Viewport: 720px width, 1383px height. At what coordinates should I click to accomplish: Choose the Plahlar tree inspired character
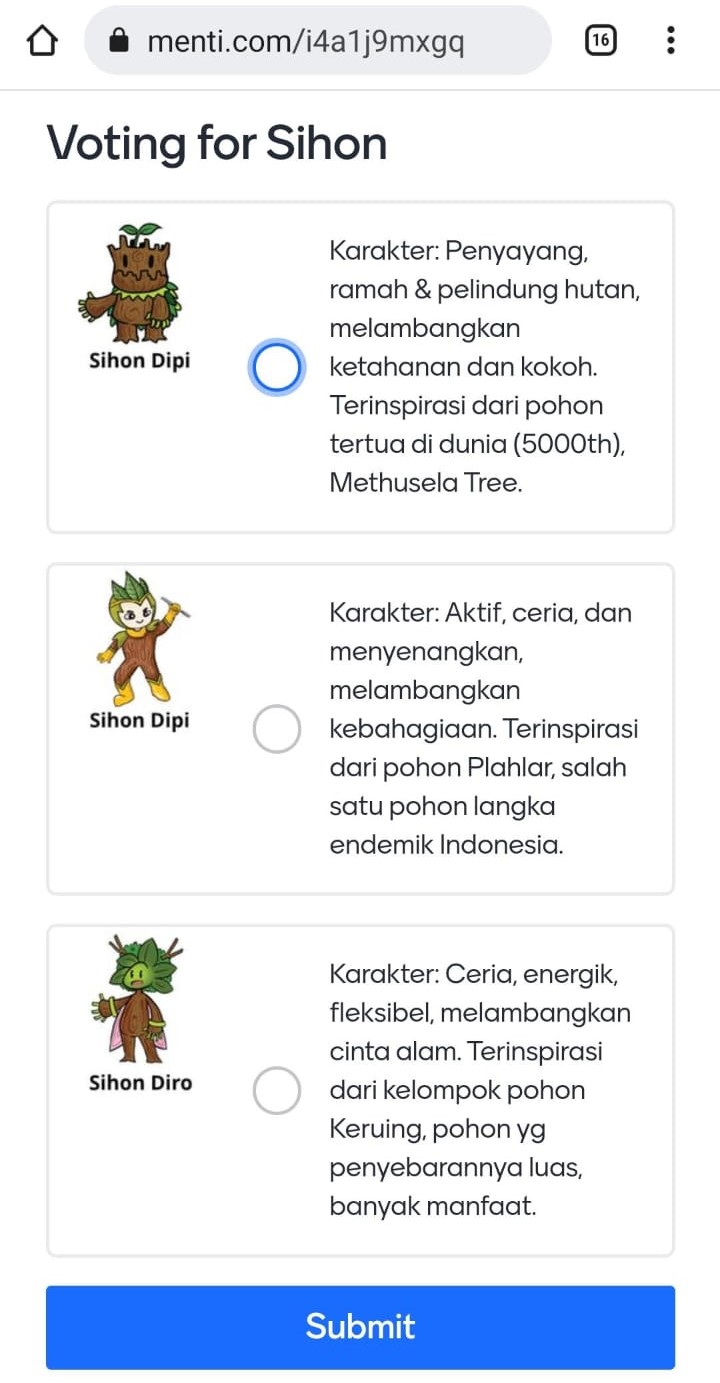pyautogui.click(x=276, y=729)
